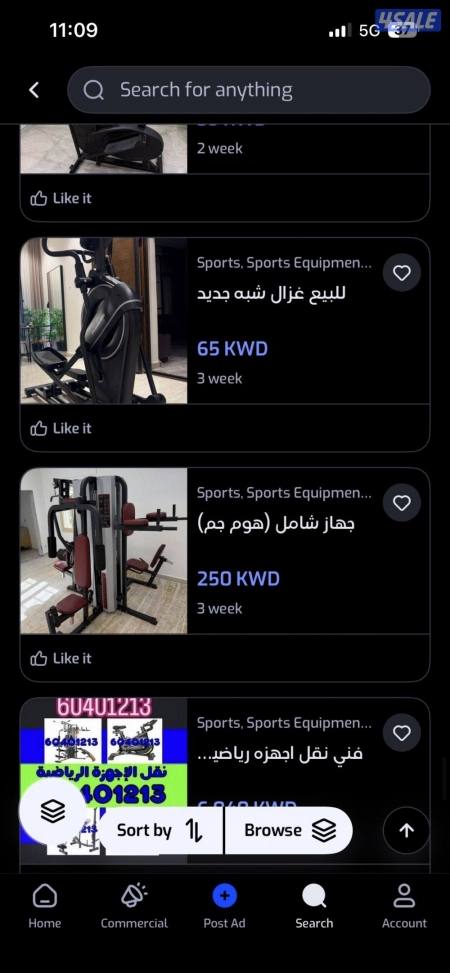Tap the round floating layers button
Image resolution: width=450 pixels, height=973 pixels.
(53, 811)
